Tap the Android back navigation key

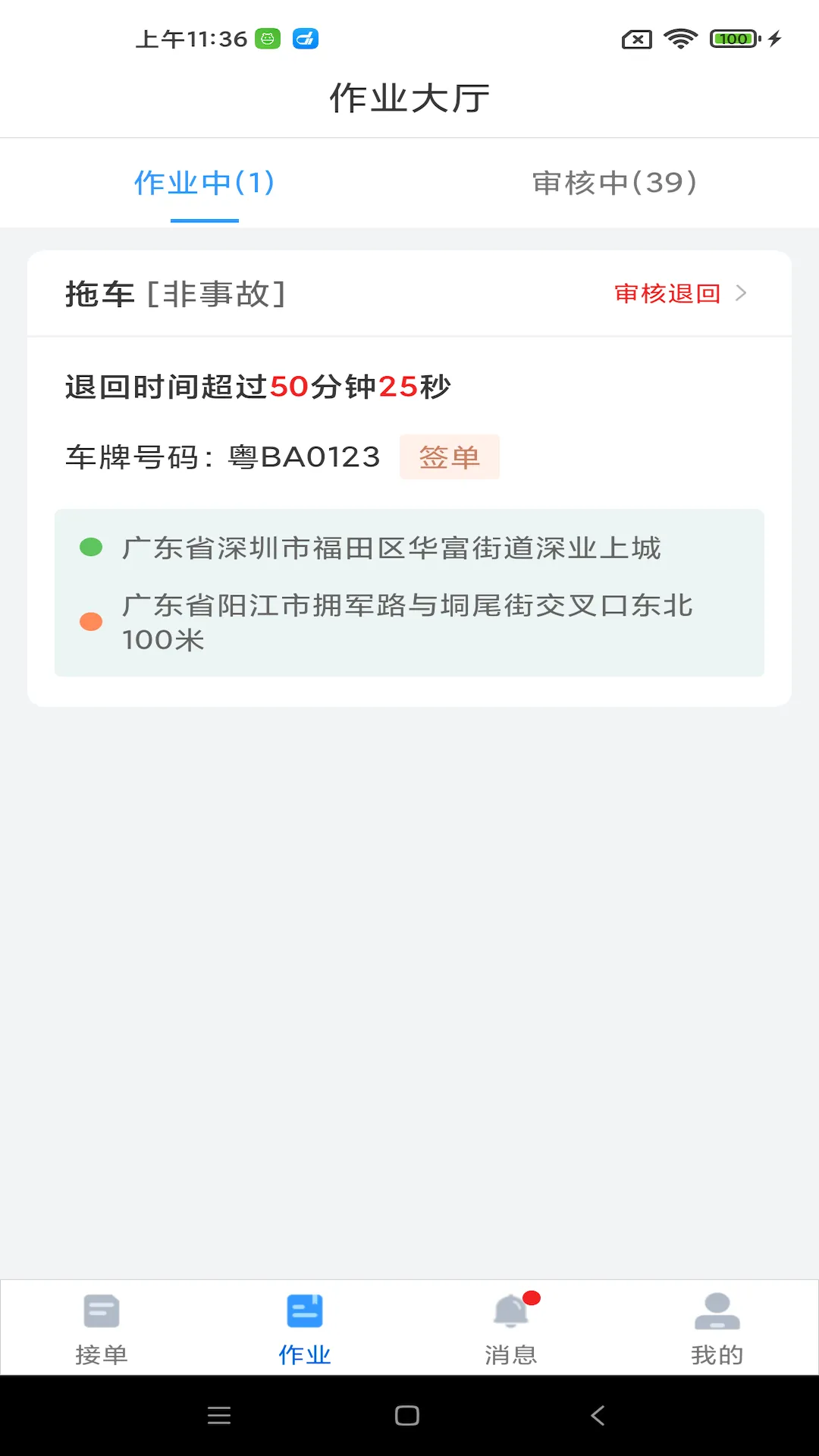(x=598, y=1415)
